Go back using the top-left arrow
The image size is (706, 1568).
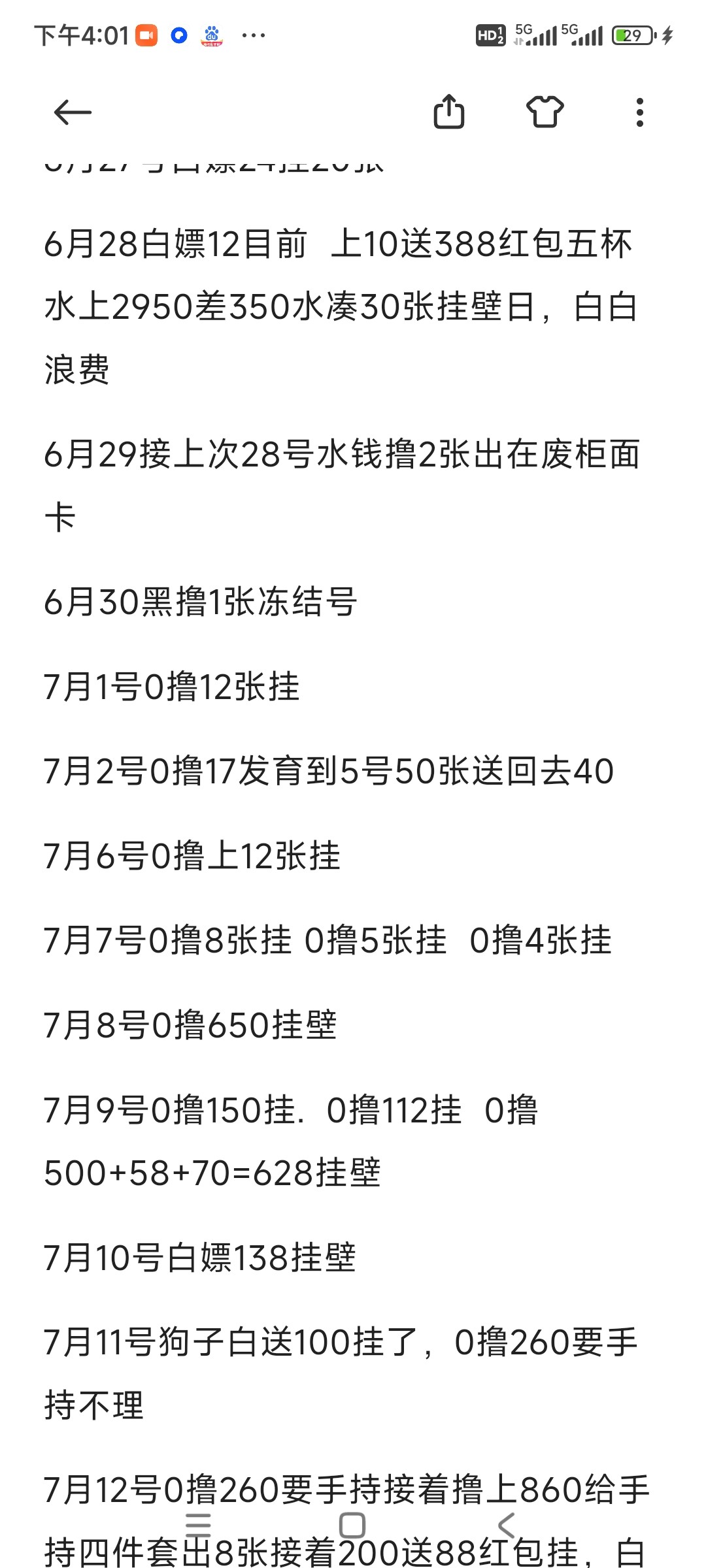tap(73, 112)
